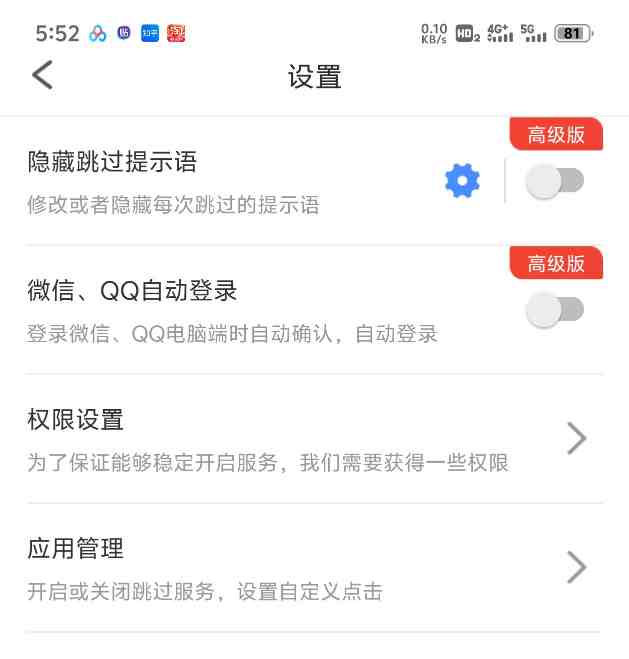Open the 权限设置 row
Viewport: 629px width, 659px height.
[x=314, y=439]
